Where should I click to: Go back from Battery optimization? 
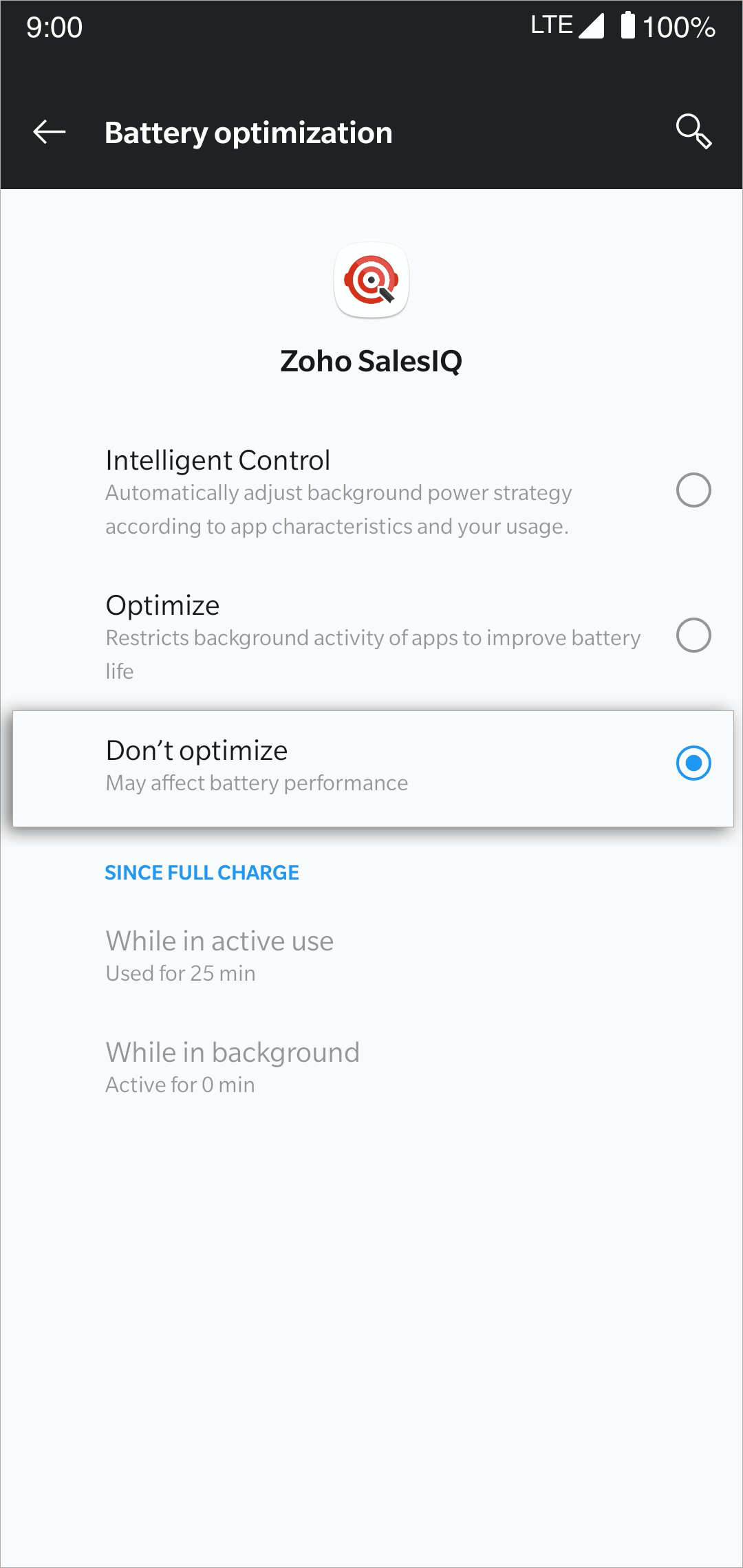pyautogui.click(x=50, y=132)
